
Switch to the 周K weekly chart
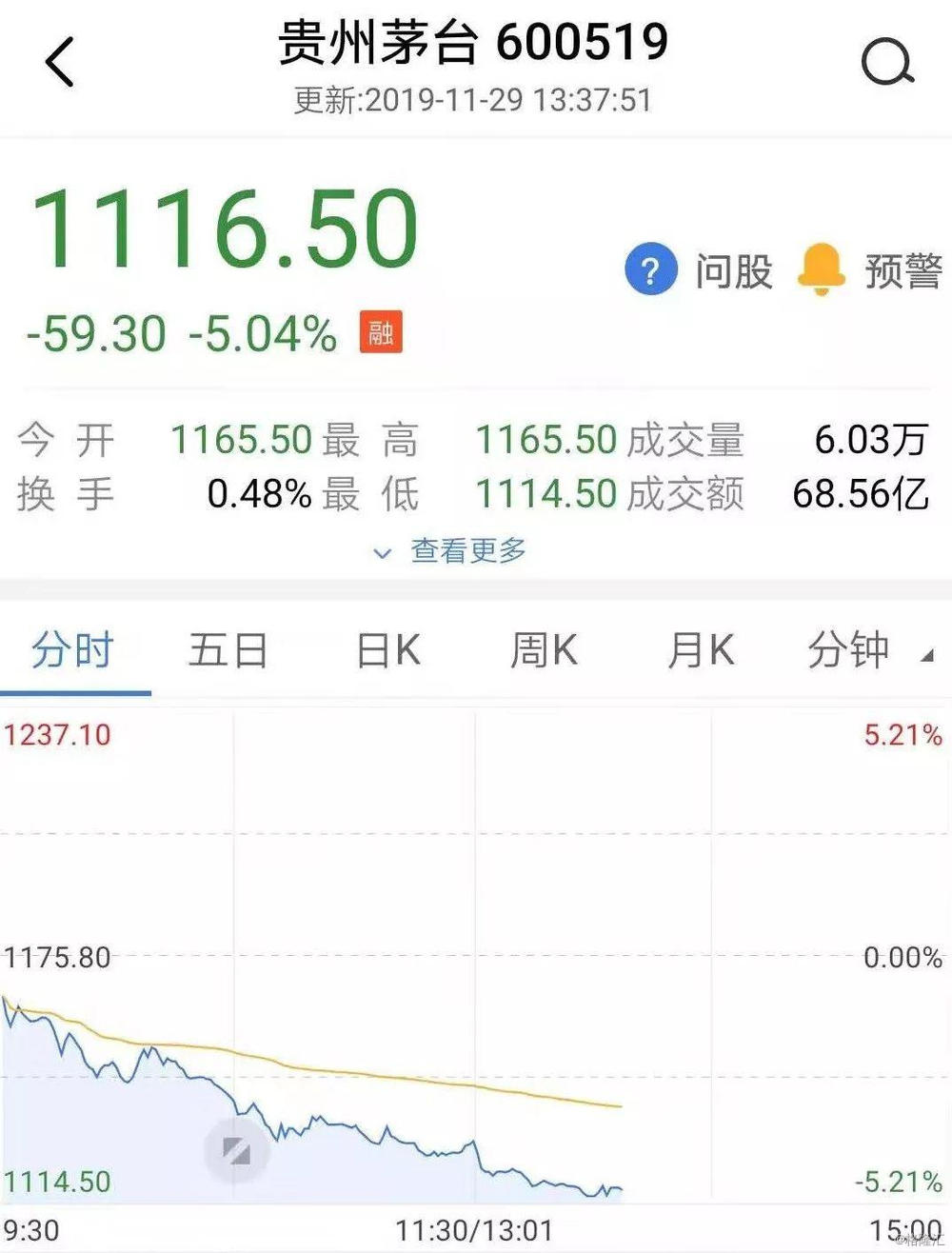pos(544,651)
